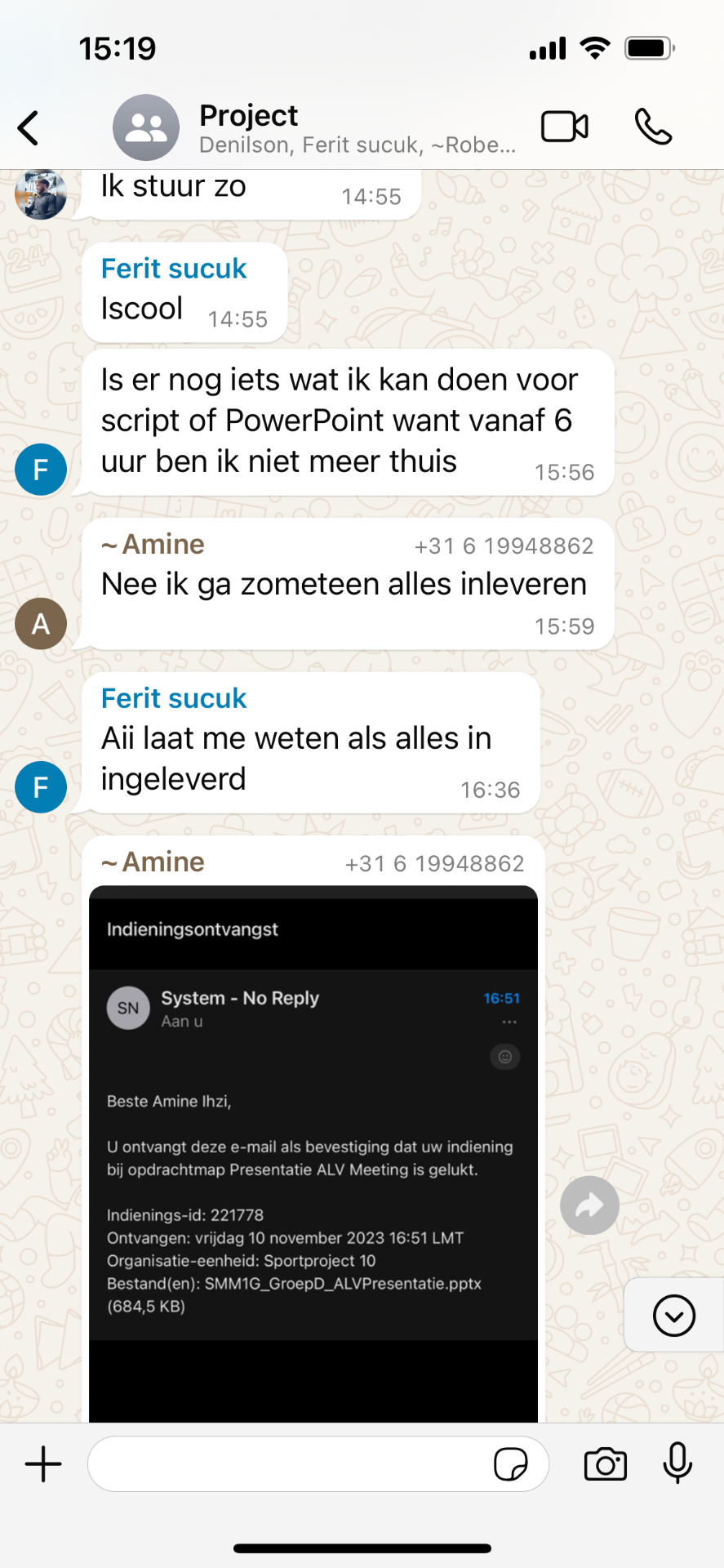
Task: Open the attachment plus menu
Action: [43, 1464]
